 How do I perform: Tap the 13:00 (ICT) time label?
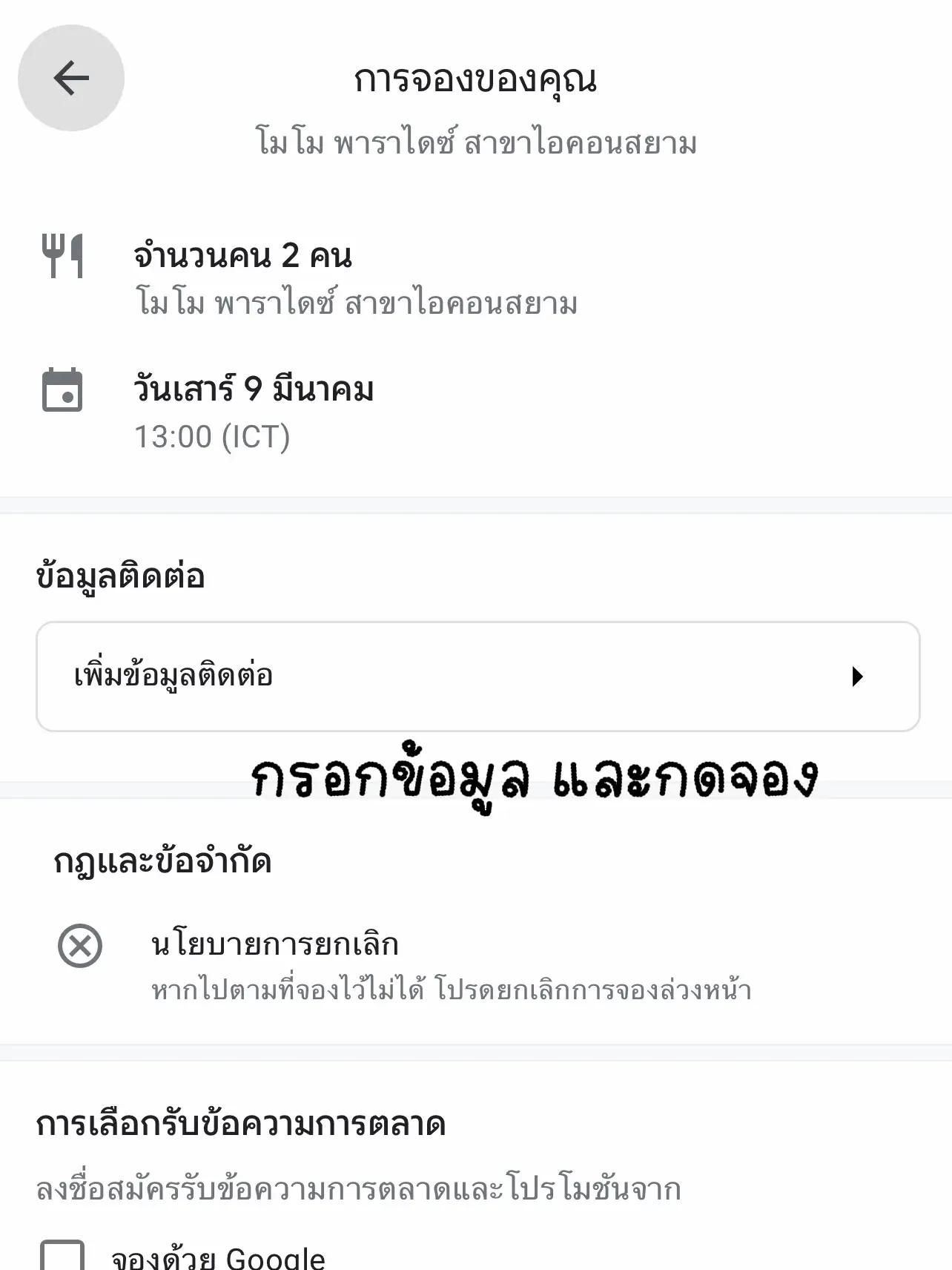point(213,437)
